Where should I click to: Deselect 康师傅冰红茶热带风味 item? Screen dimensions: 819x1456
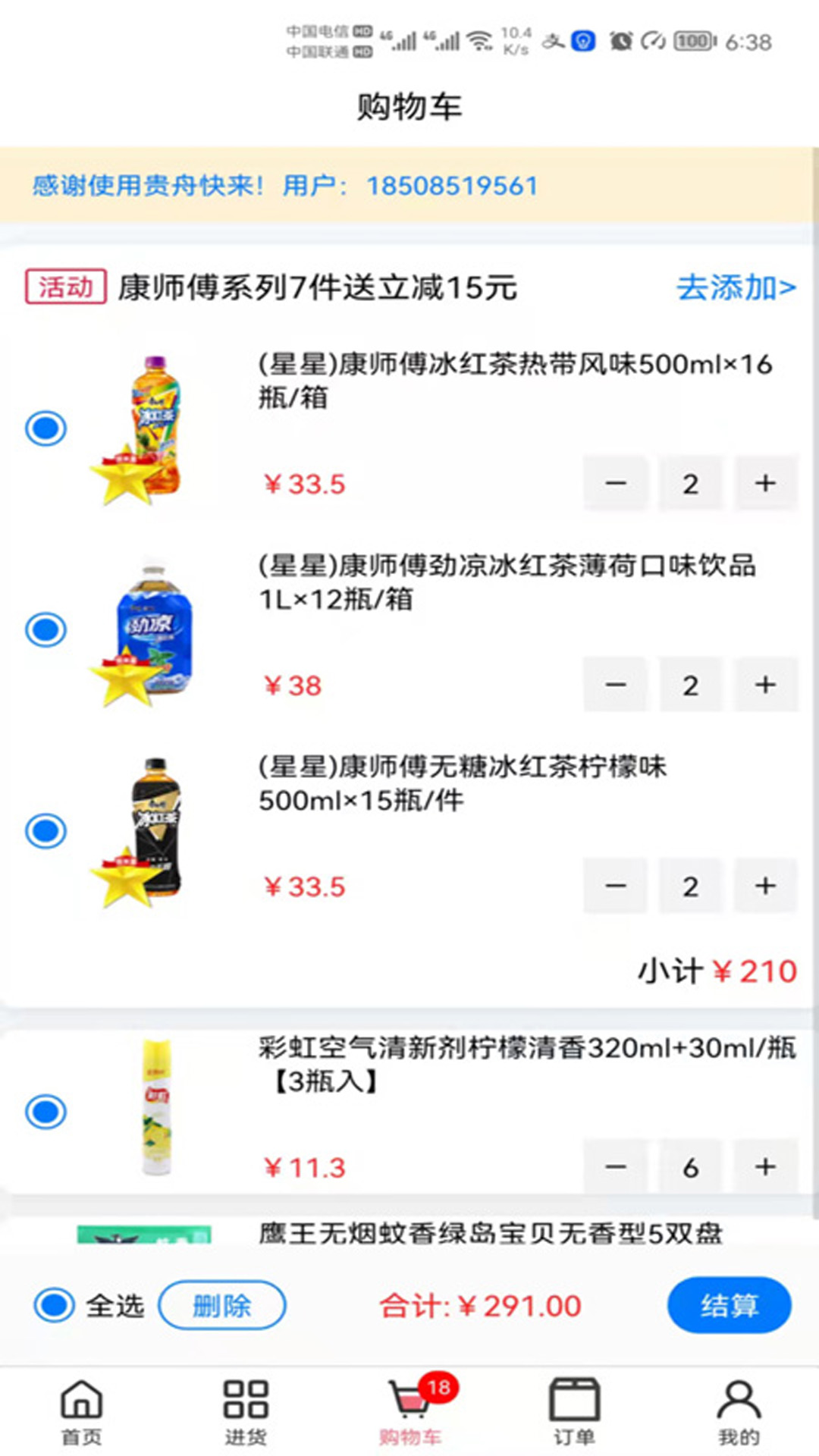click(46, 428)
